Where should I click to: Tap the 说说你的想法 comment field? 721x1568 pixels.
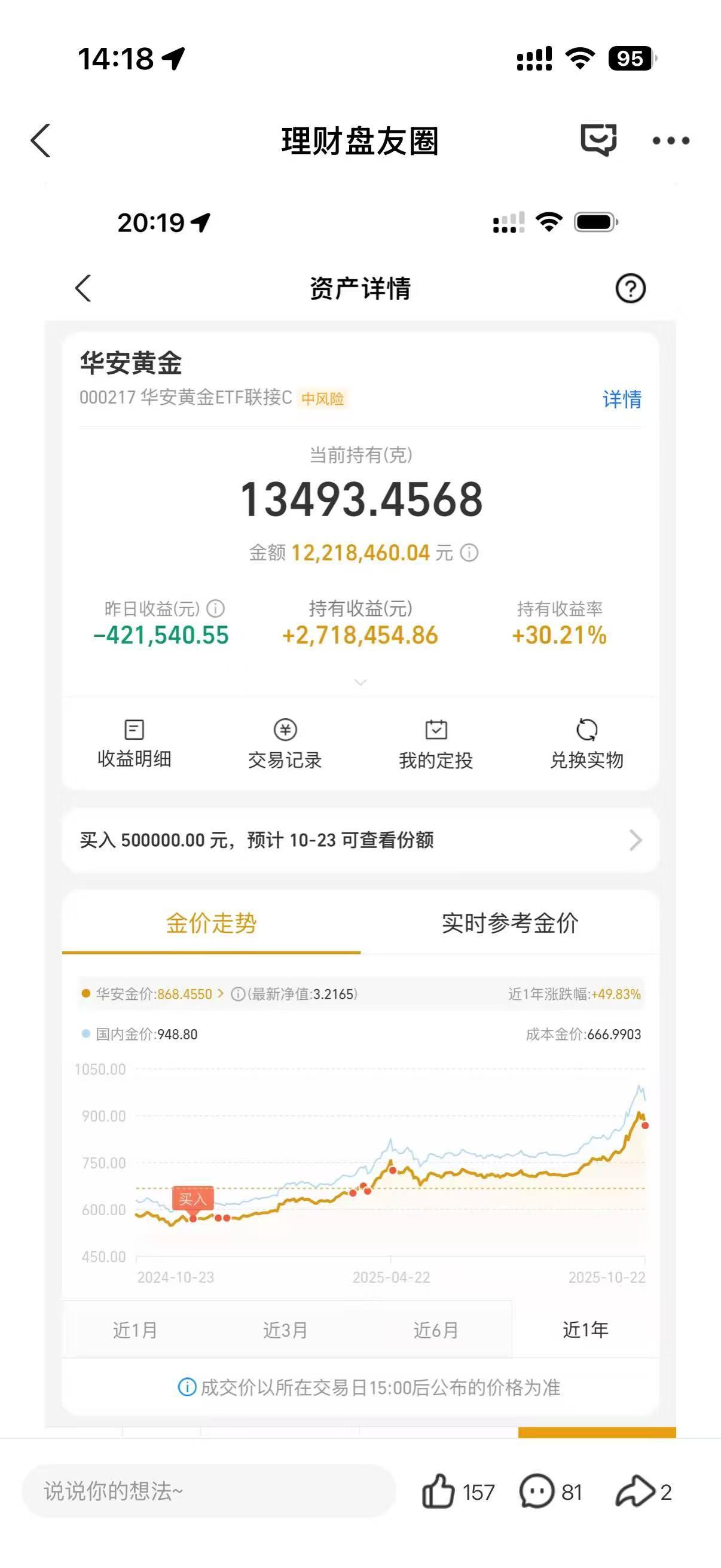pyautogui.click(x=209, y=1491)
